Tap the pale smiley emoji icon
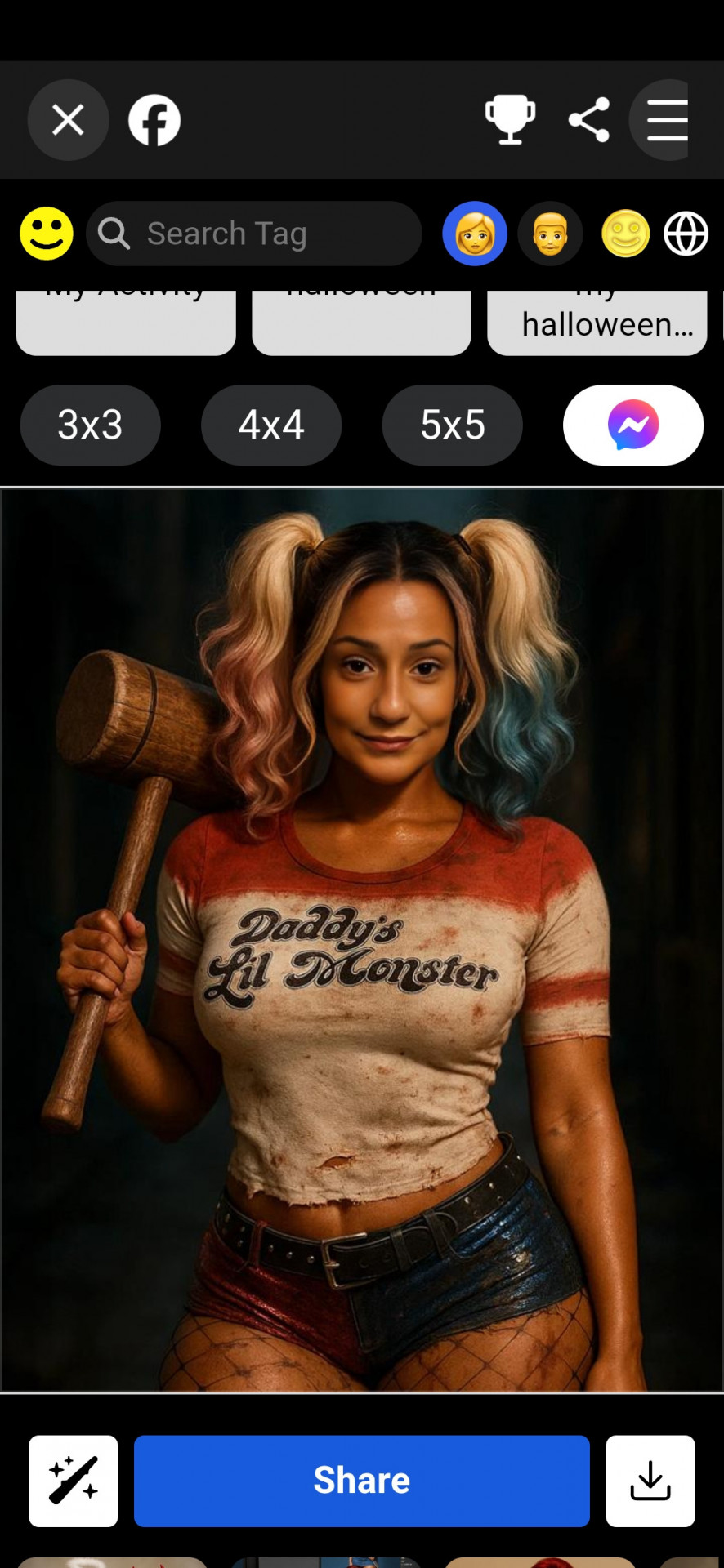The image size is (724, 1568). coord(626,234)
